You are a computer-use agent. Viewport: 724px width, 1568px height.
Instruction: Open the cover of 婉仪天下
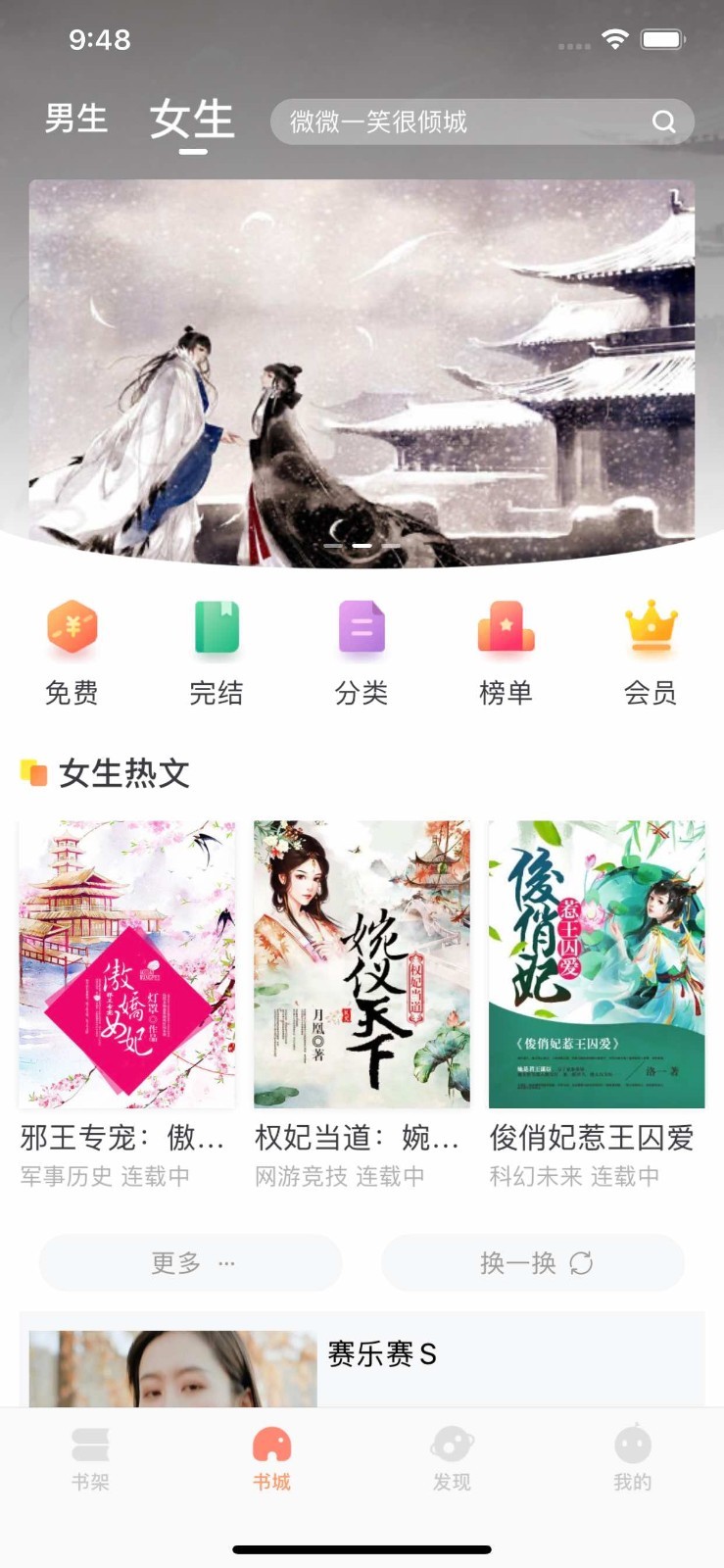[x=362, y=965]
